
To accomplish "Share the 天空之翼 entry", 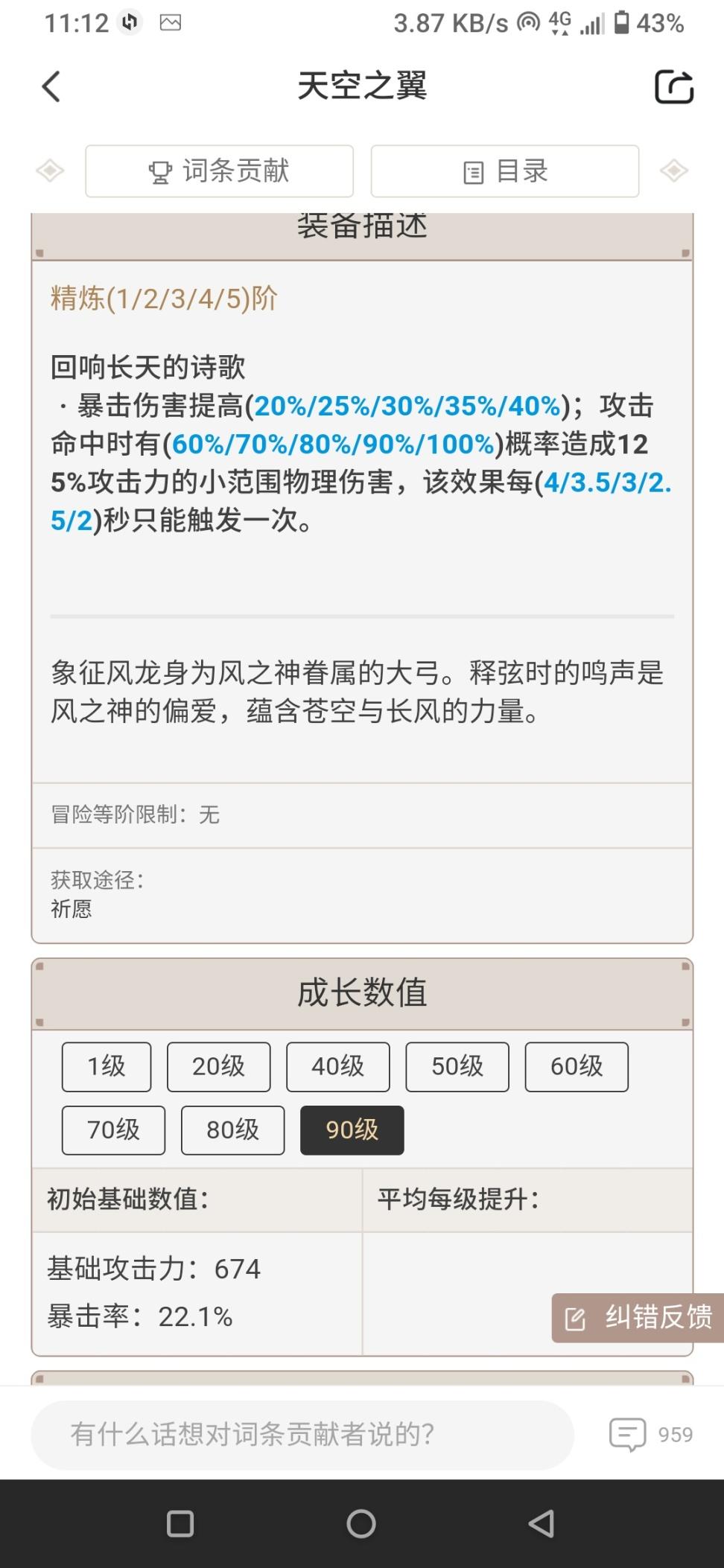I will pyautogui.click(x=673, y=86).
